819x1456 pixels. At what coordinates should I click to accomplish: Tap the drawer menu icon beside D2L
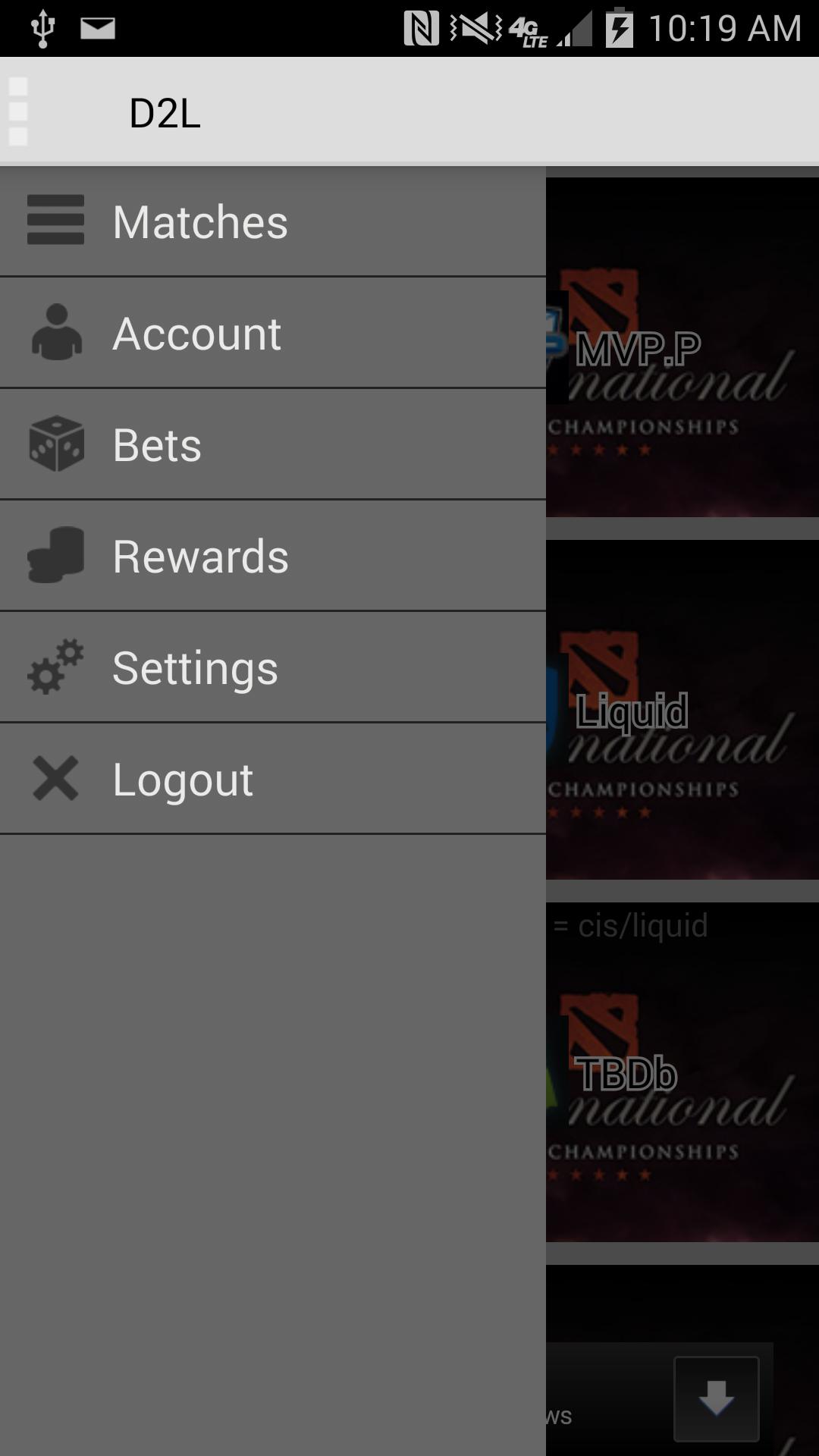point(18,111)
